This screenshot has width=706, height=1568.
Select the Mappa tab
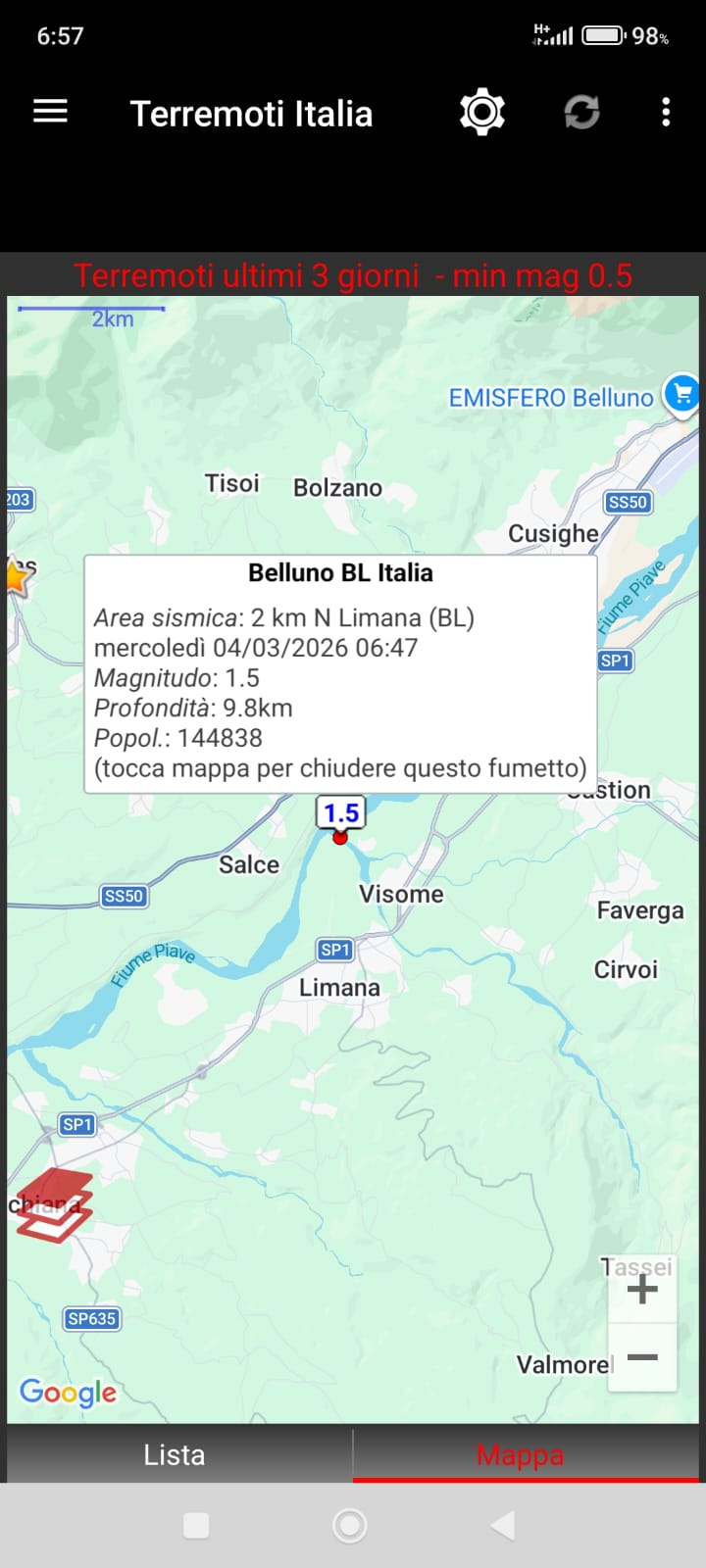(521, 1454)
